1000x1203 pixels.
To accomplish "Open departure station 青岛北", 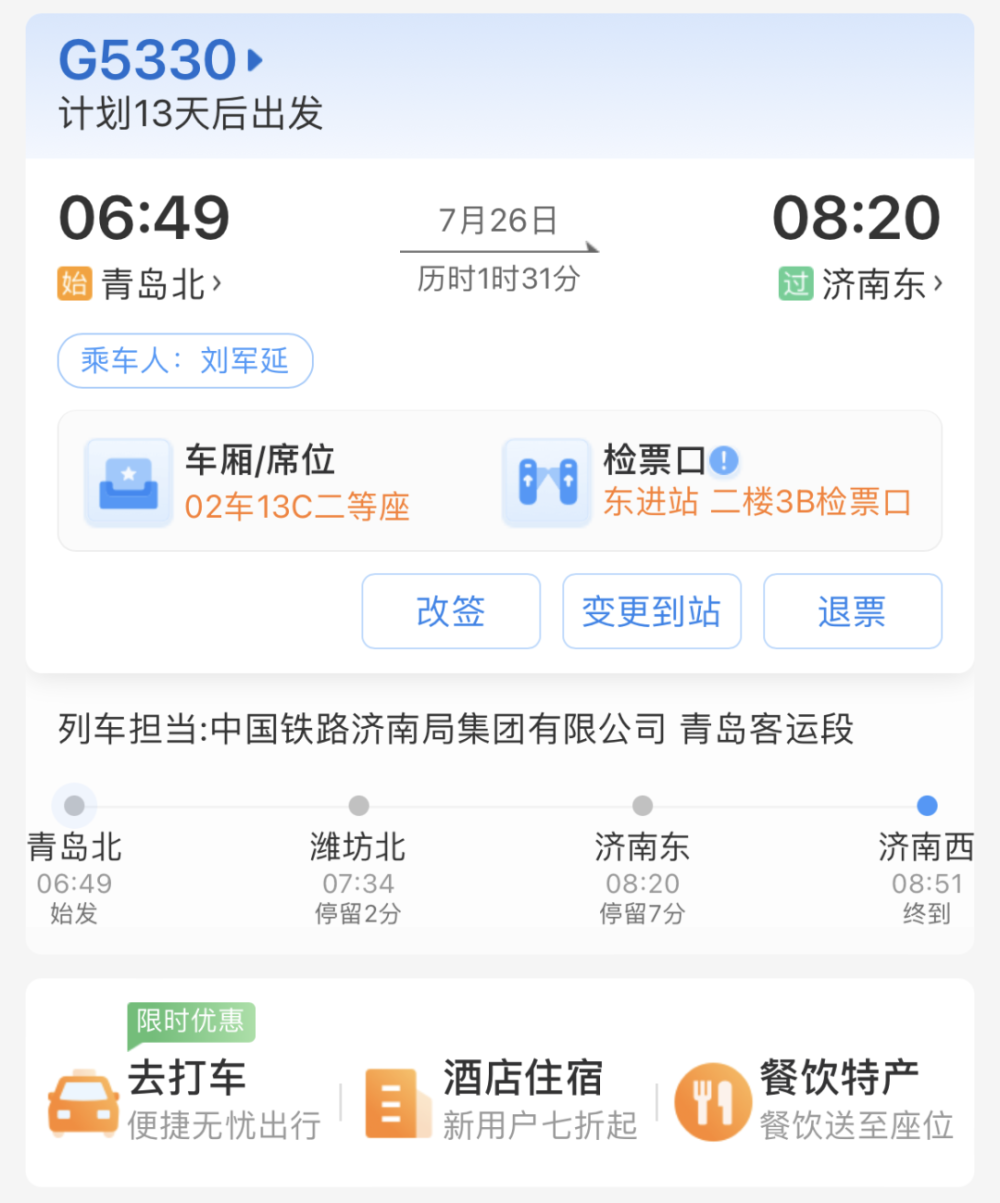I will tap(160, 285).
